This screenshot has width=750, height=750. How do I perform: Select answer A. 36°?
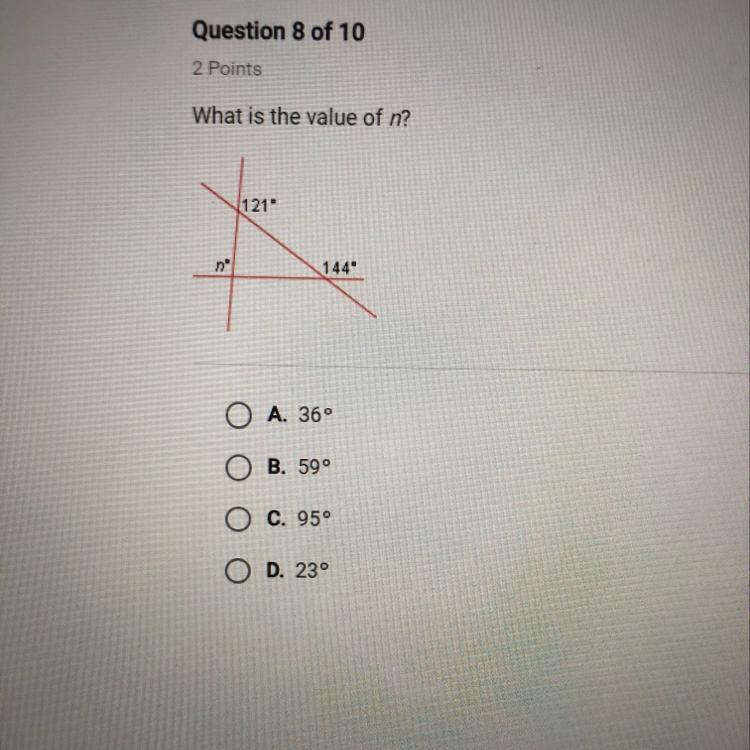click(237, 414)
